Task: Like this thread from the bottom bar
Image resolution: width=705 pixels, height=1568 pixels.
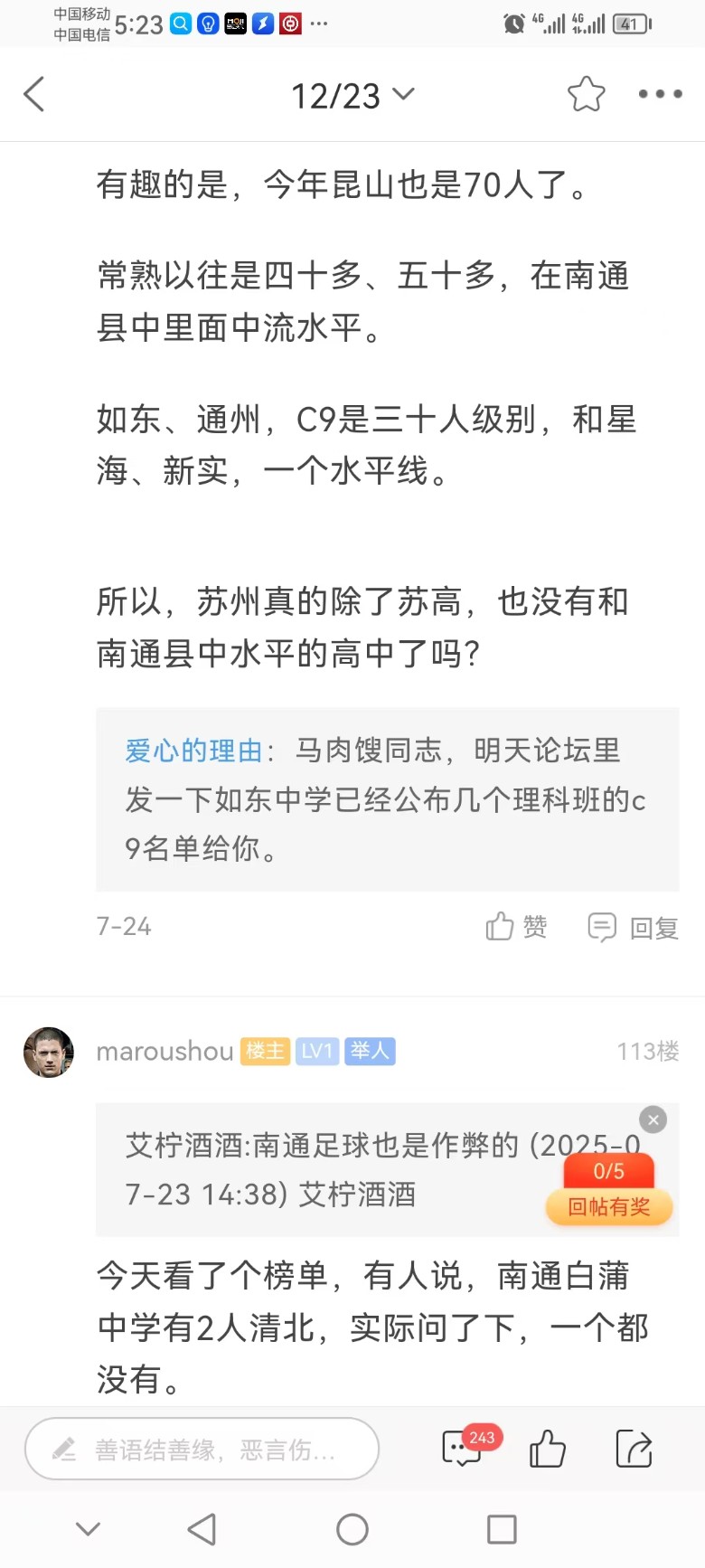Action: 547,1449
